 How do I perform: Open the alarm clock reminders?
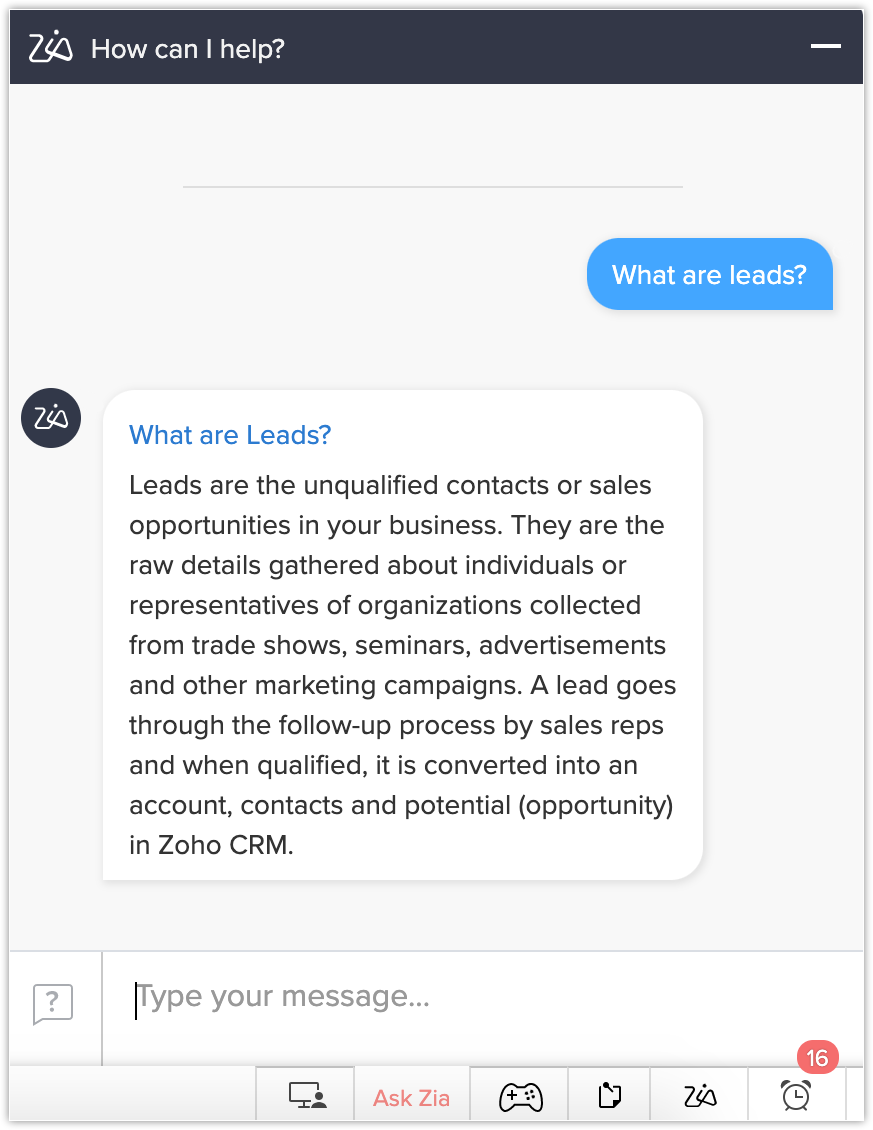point(796,1096)
